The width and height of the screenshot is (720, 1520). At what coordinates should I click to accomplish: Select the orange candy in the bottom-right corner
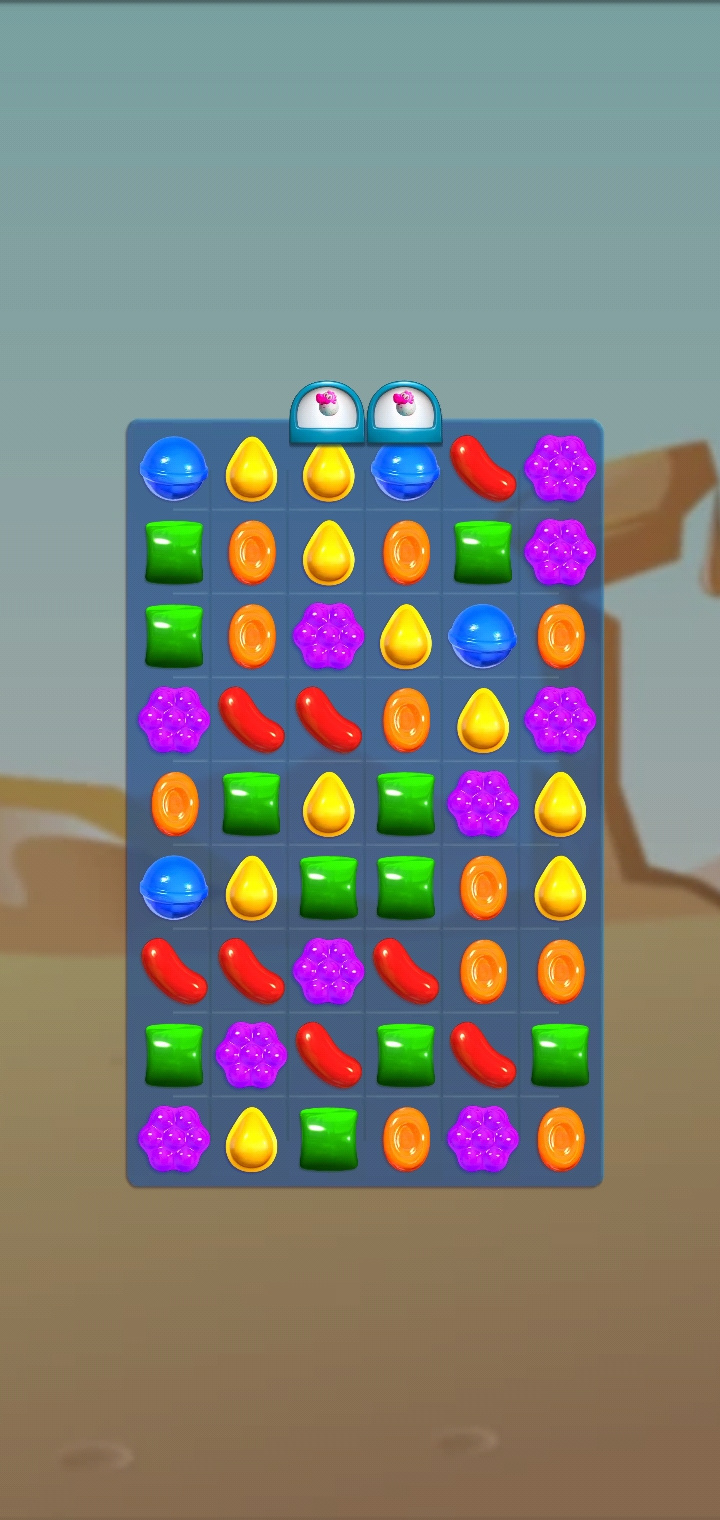(560, 1138)
